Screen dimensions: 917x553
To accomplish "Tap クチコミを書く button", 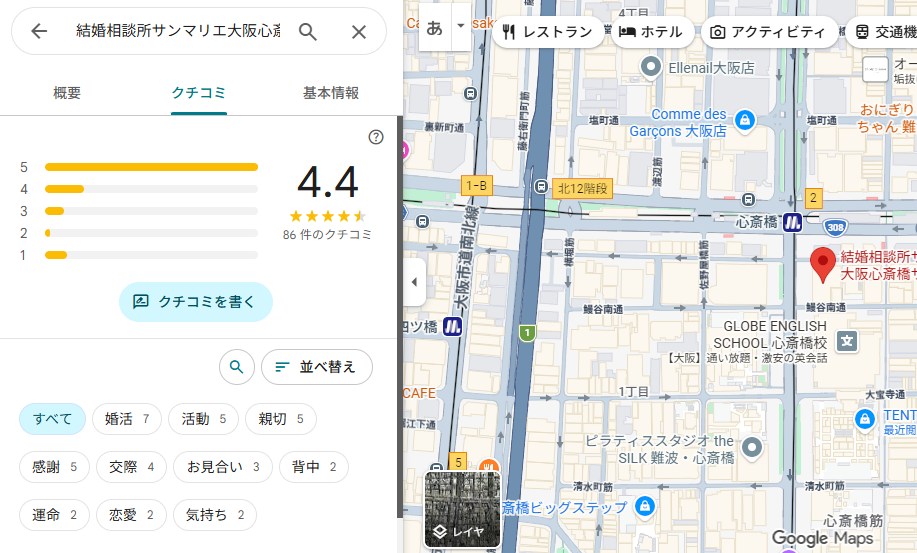I will 196,301.
